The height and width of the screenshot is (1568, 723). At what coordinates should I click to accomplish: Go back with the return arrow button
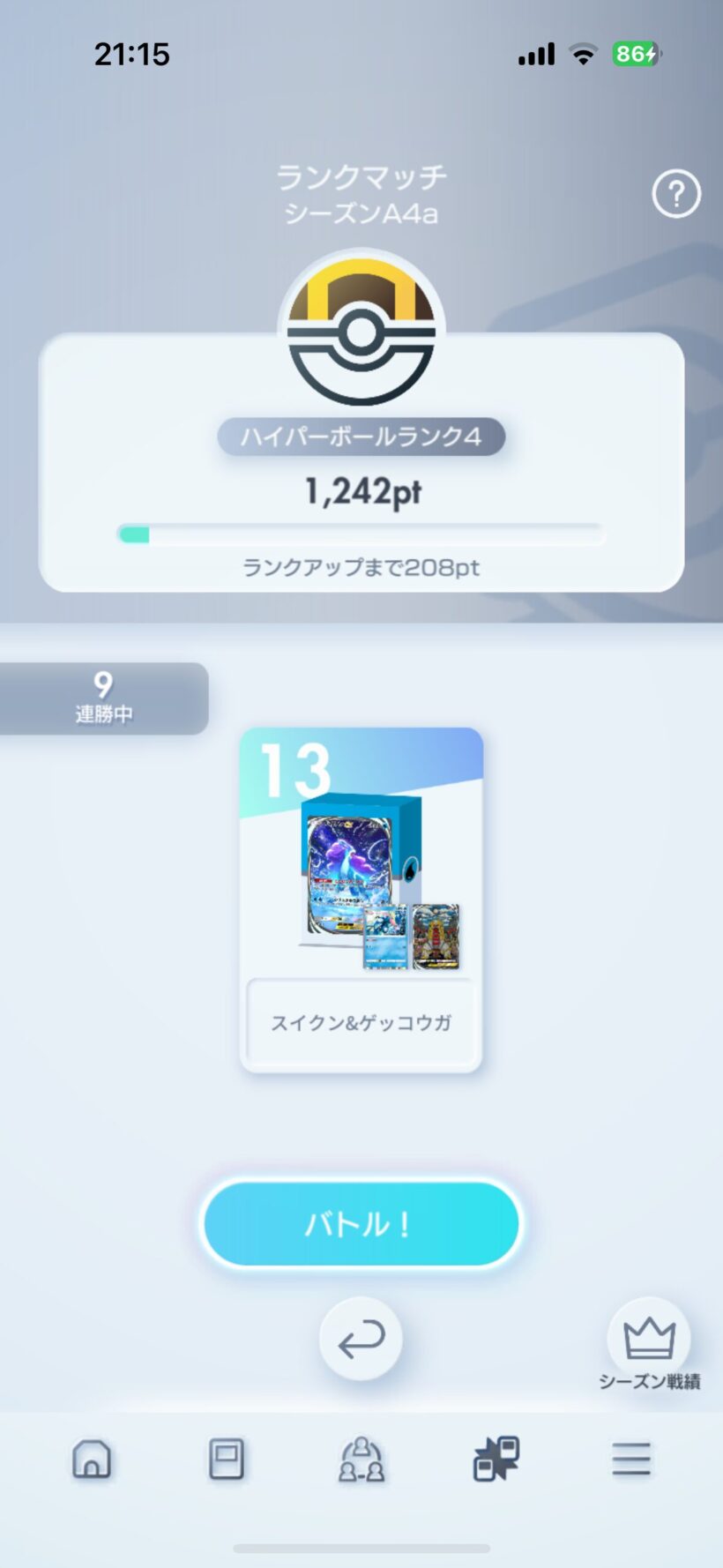click(361, 1339)
